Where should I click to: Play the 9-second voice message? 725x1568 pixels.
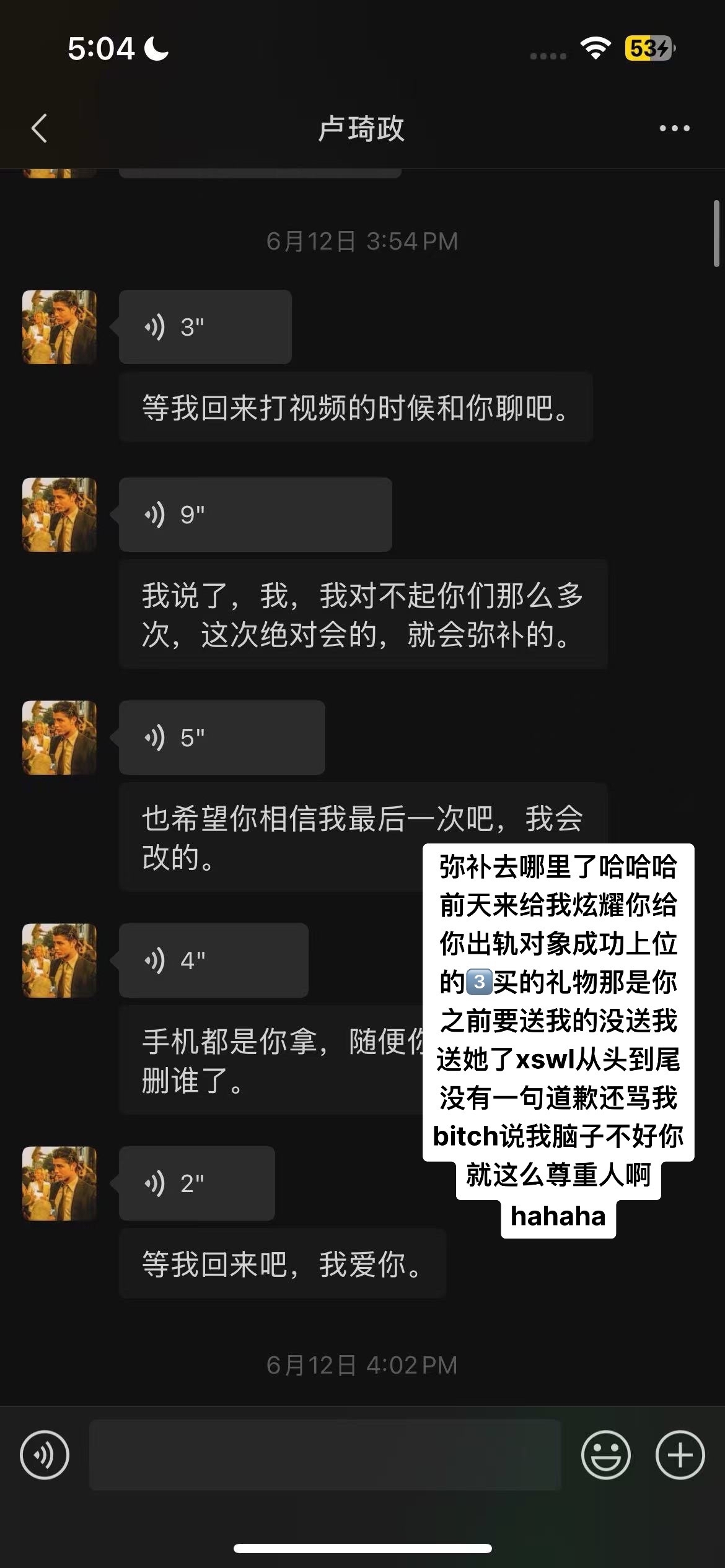click(255, 515)
